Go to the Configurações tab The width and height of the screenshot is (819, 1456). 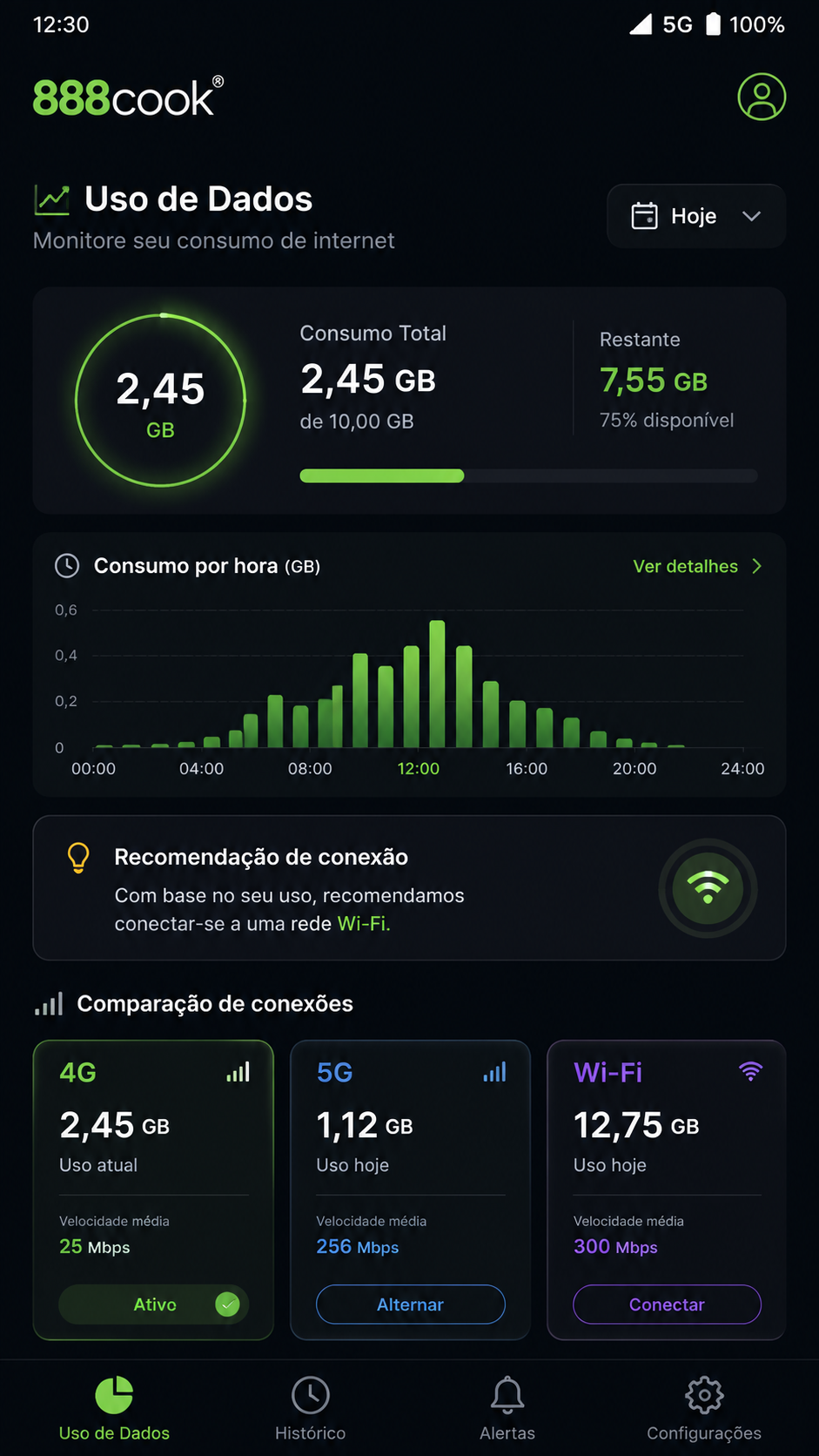(704, 1408)
